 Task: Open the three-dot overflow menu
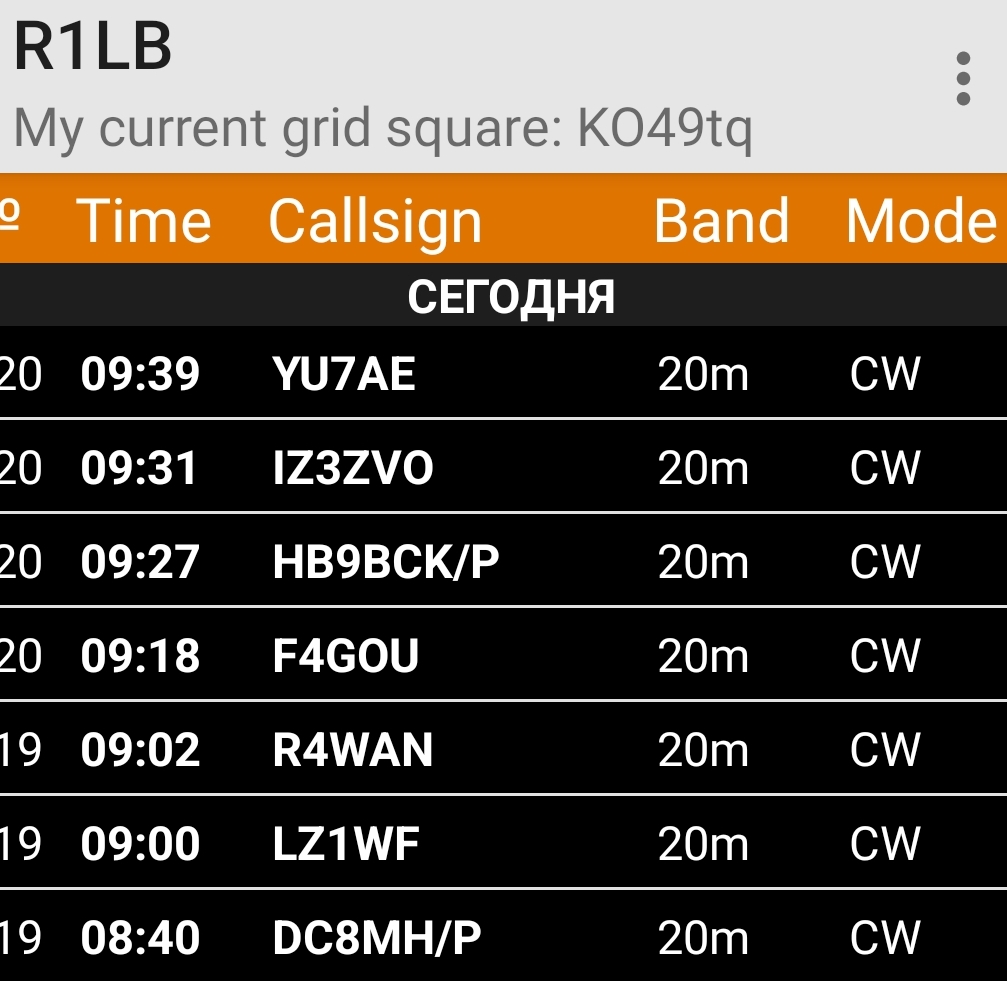tap(962, 79)
